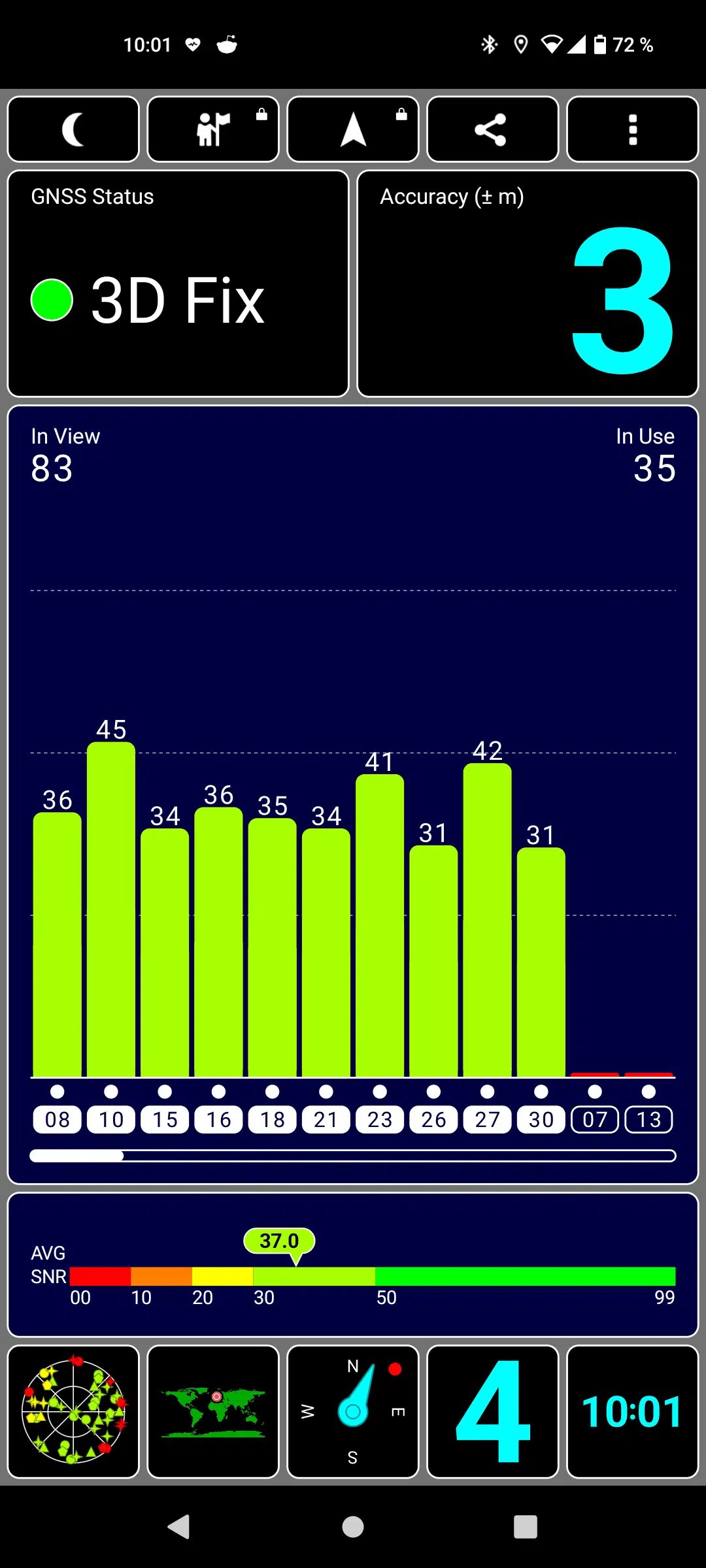Image resolution: width=706 pixels, height=1568 pixels.
Task: Open the cyan 4 speed tile
Action: pyautogui.click(x=492, y=1411)
